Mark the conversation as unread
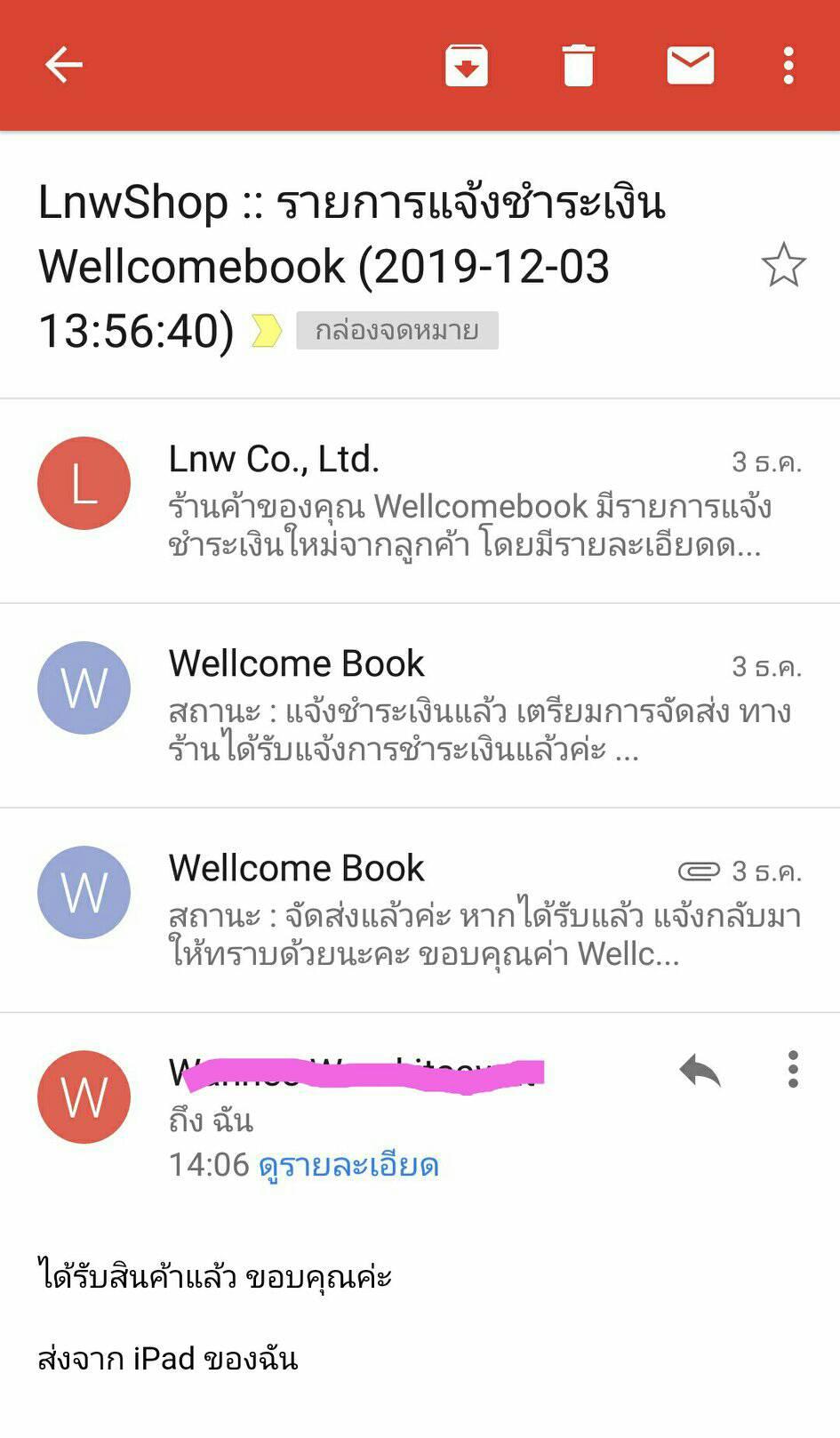 point(690,66)
